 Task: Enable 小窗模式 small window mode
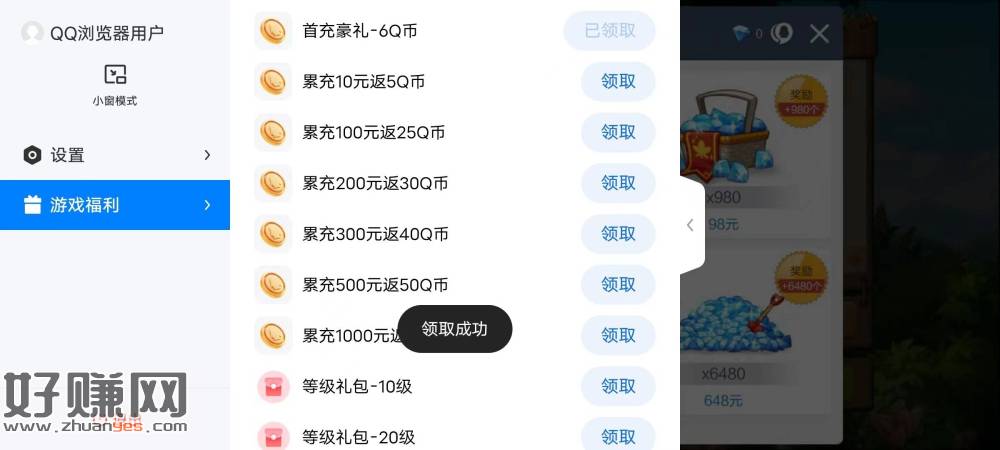tap(115, 83)
